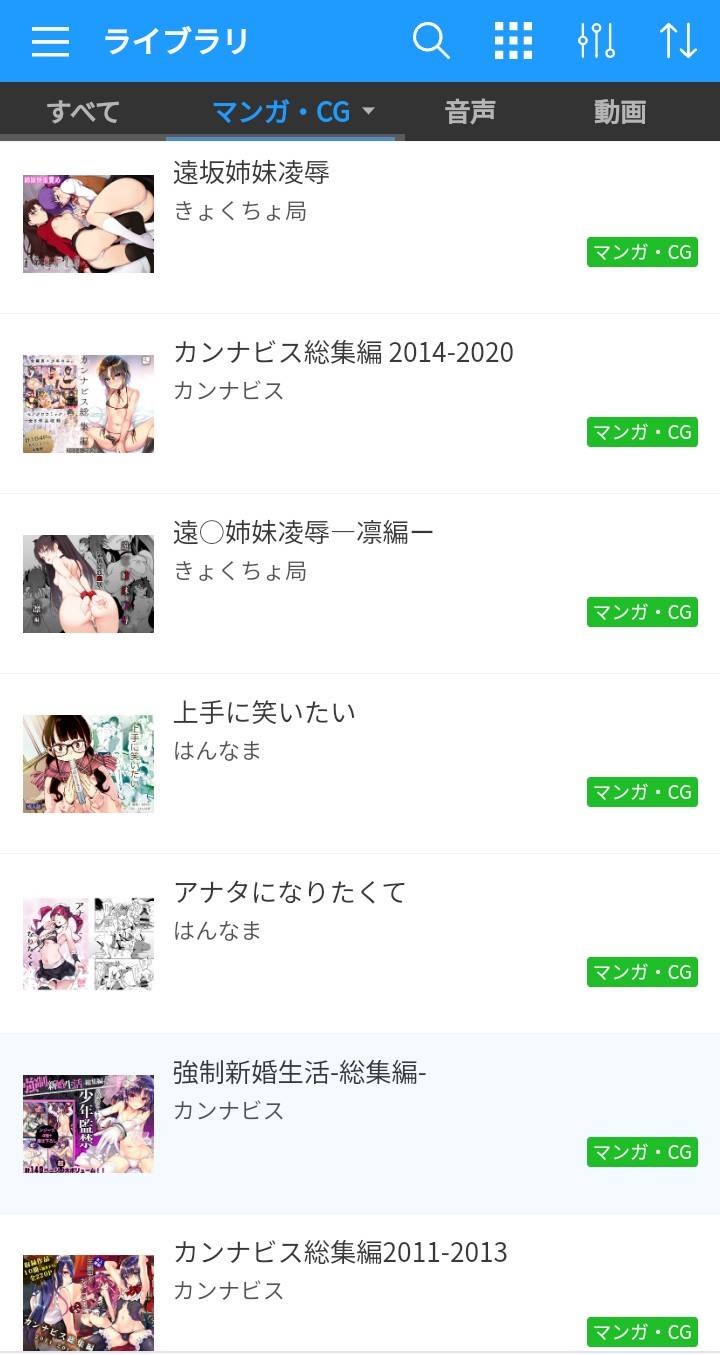Open カンナビス総集編 2014-2020
720x1355 pixels.
point(343,353)
